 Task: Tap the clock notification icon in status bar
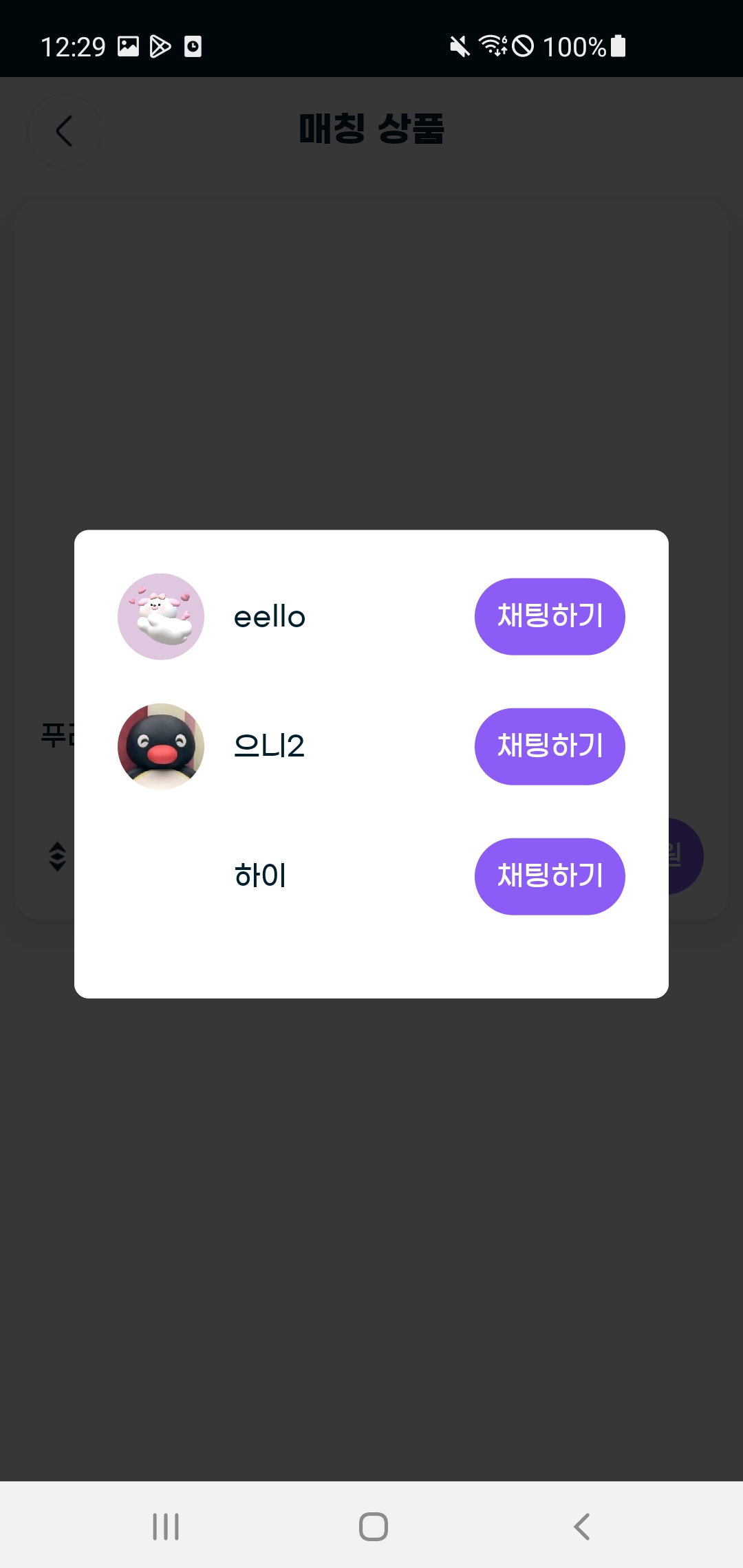(193, 47)
